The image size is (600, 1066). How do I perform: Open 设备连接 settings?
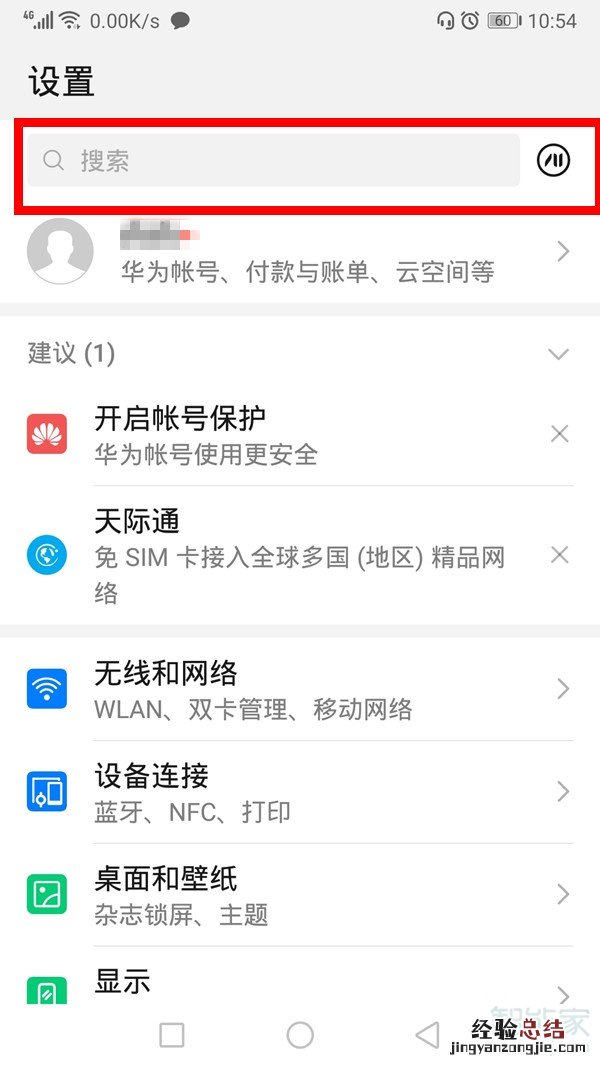pyautogui.click(x=300, y=793)
